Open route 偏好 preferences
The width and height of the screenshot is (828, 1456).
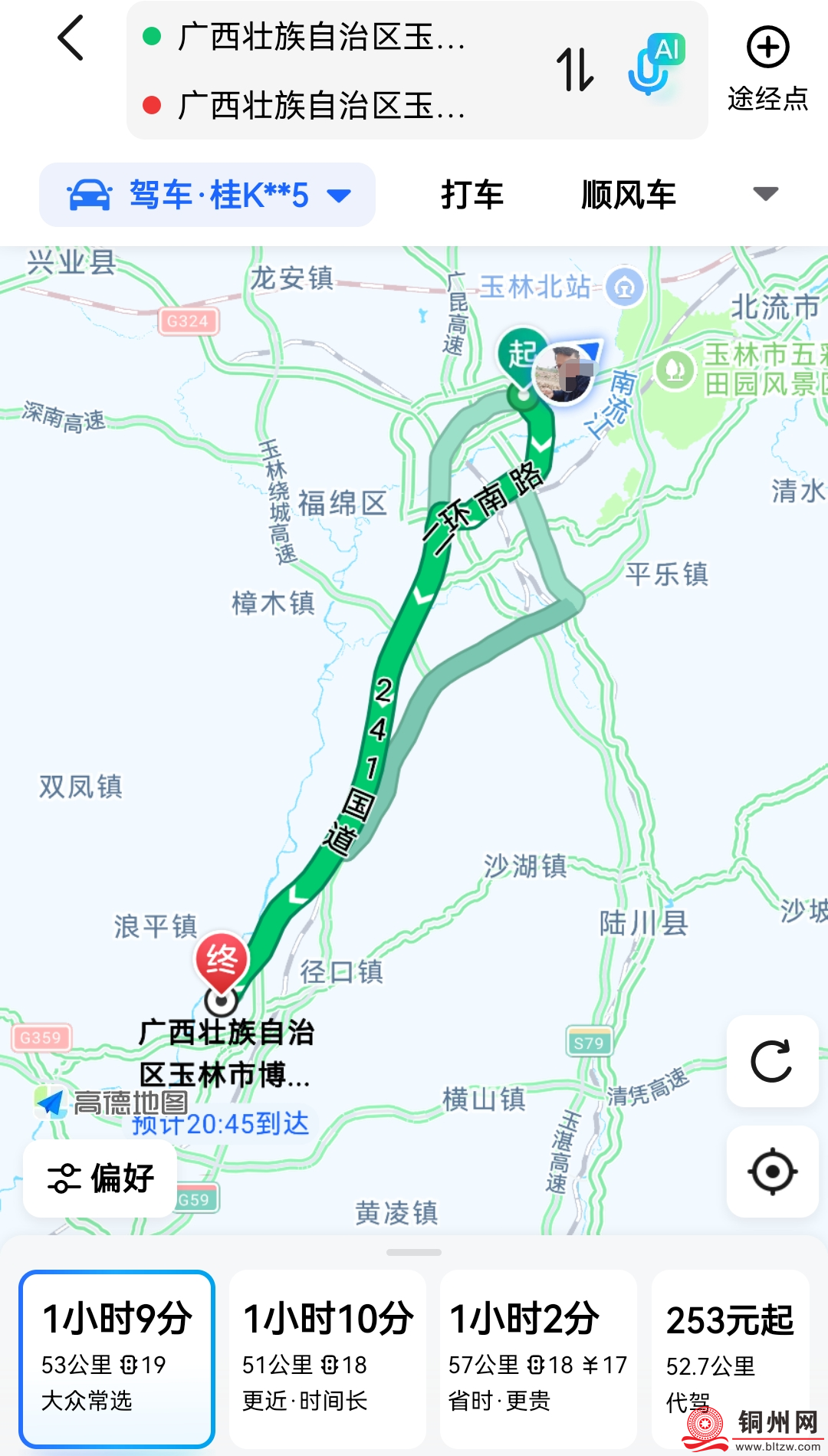pos(100,1178)
